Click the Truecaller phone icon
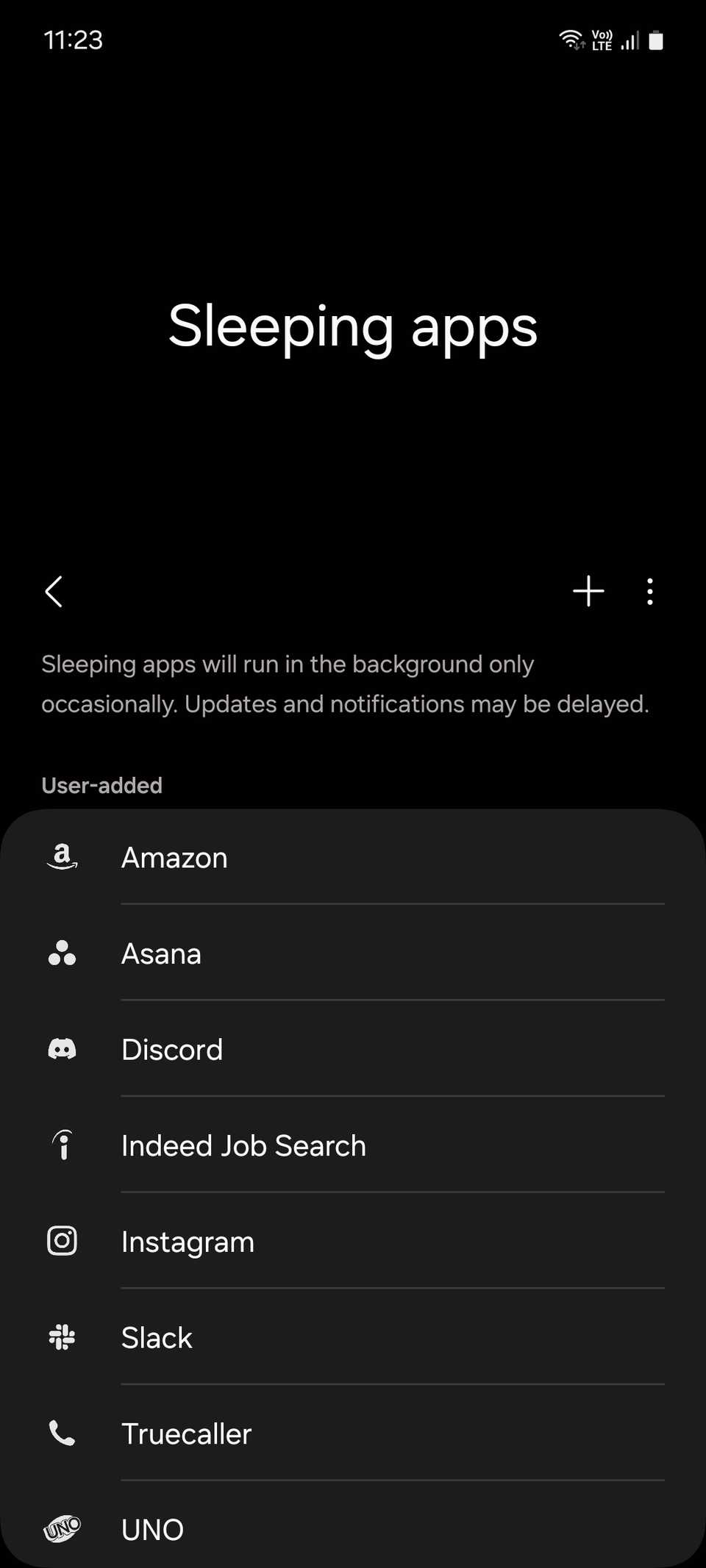The image size is (706, 1568). click(63, 1433)
